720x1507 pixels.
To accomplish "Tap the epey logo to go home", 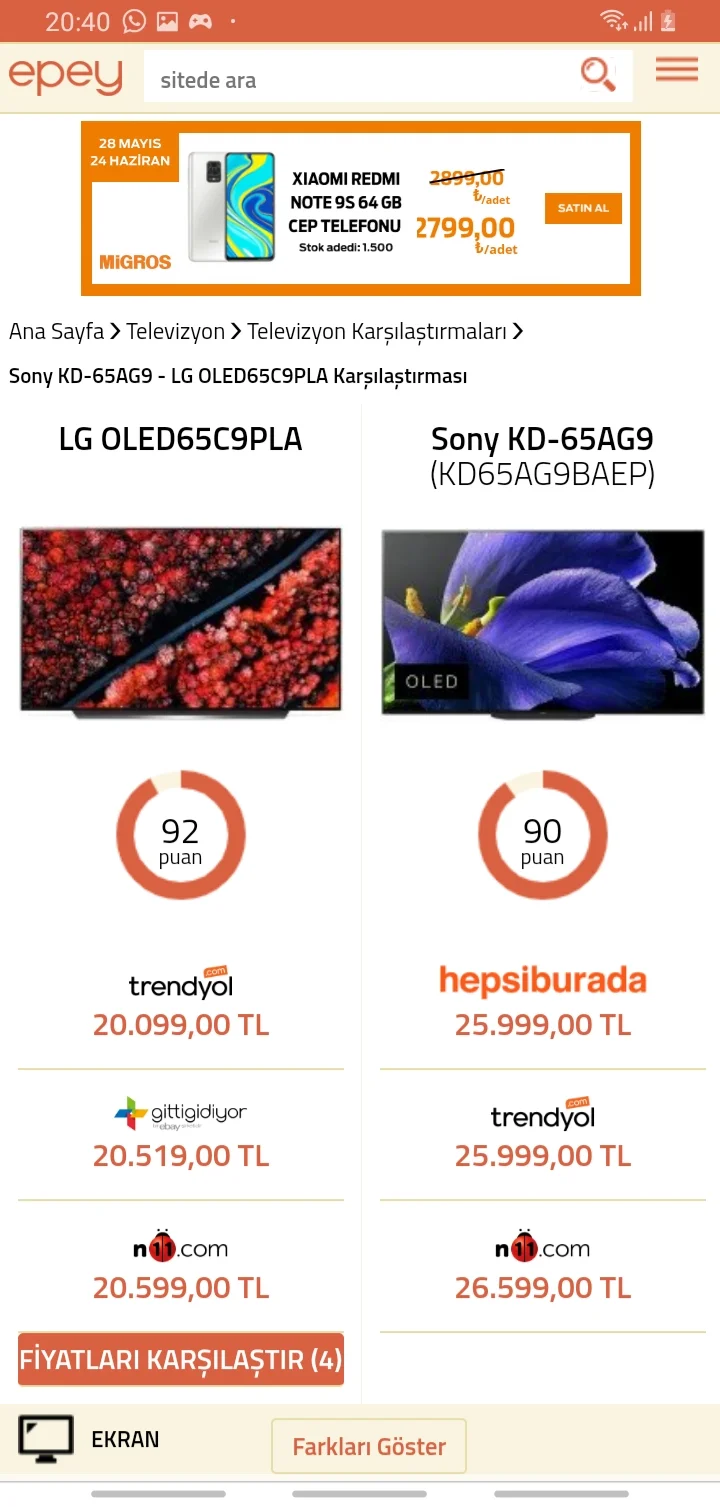I will coord(66,77).
